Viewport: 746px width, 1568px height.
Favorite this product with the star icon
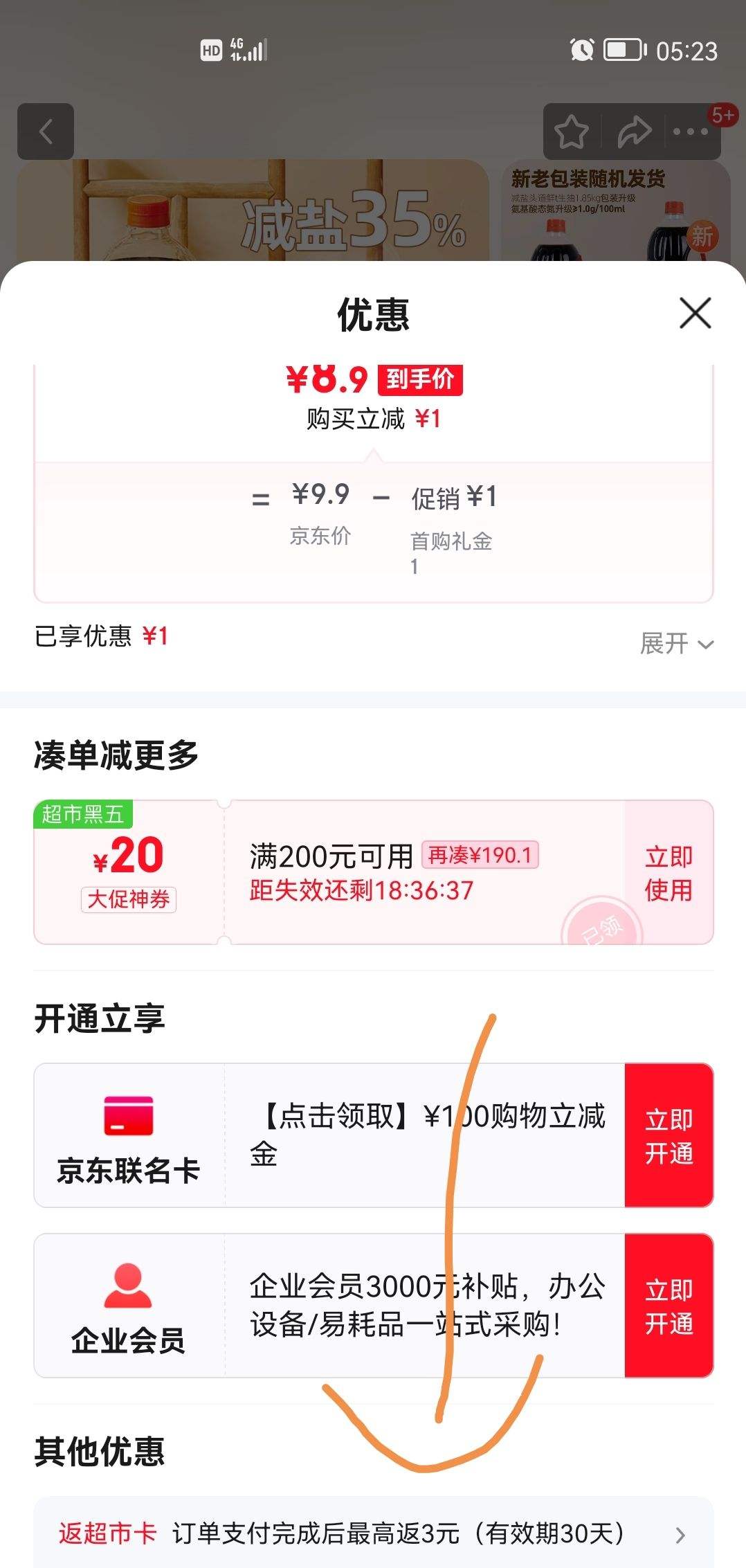572,132
